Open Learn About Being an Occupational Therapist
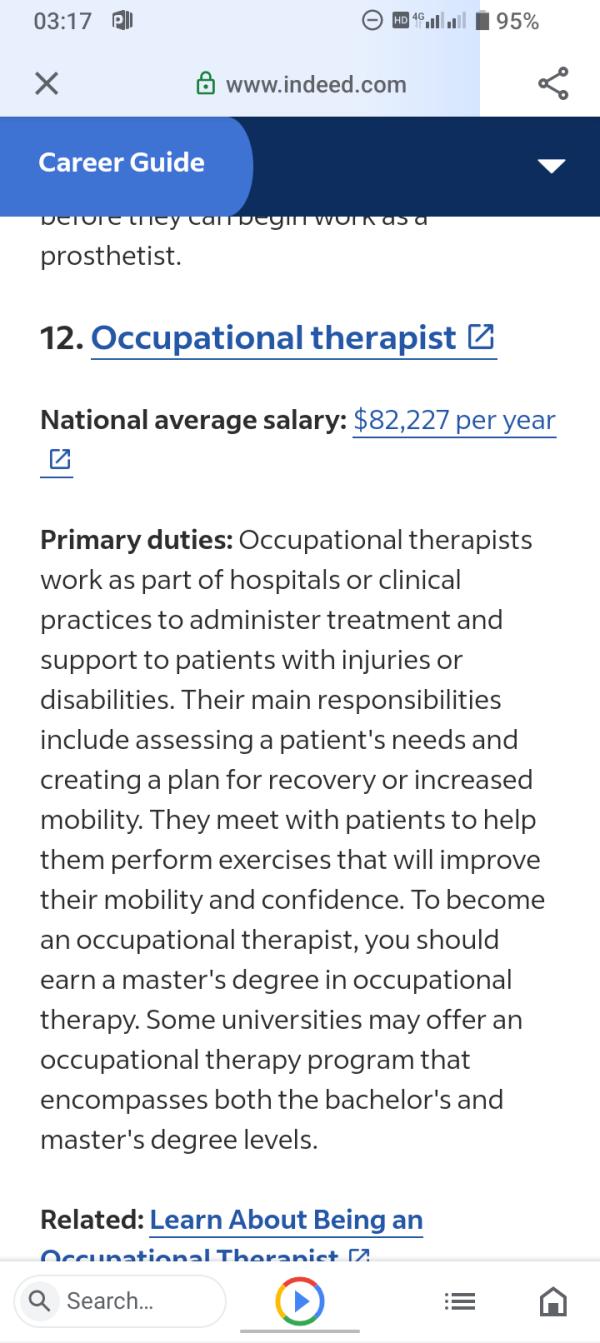This screenshot has width=600, height=1343. pyautogui.click(x=286, y=1220)
